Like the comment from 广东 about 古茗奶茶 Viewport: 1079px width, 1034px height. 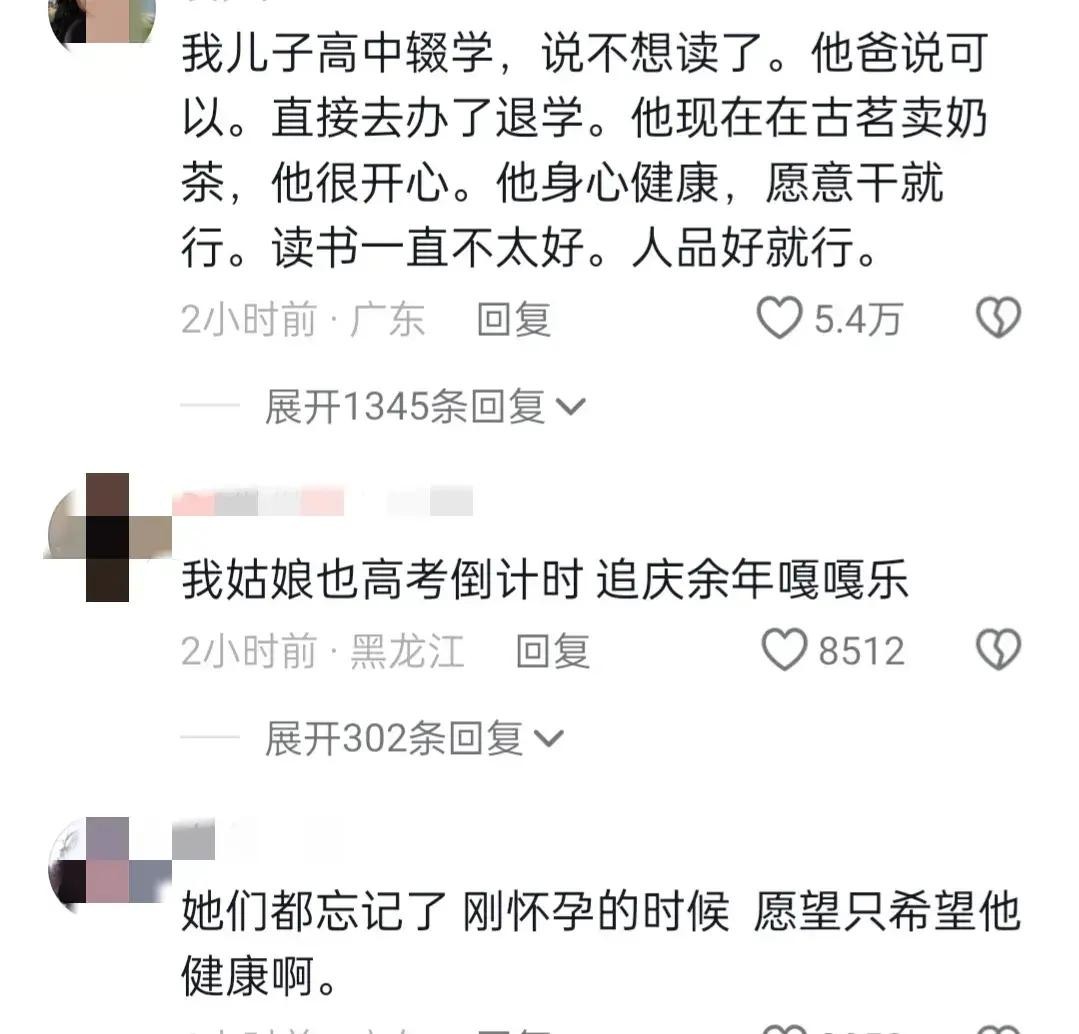point(781,319)
